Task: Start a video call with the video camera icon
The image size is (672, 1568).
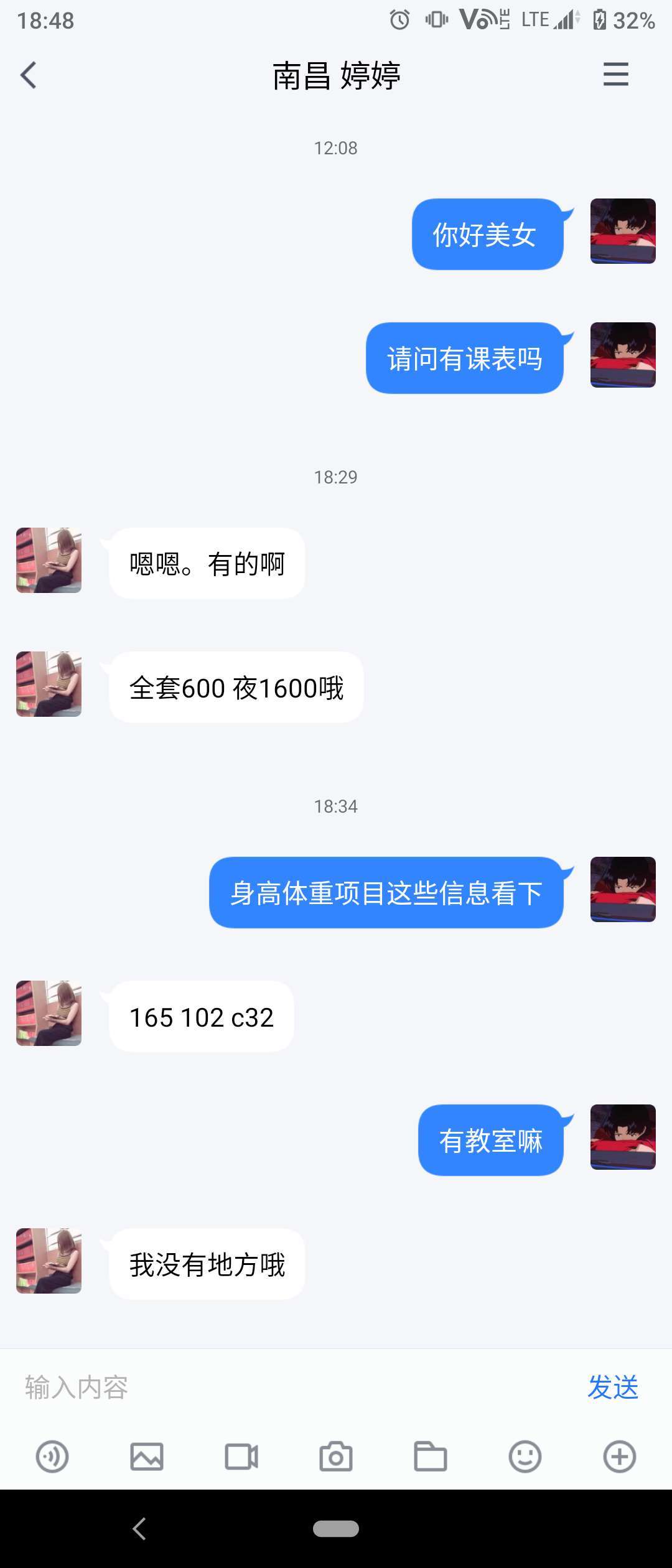Action: click(241, 1455)
